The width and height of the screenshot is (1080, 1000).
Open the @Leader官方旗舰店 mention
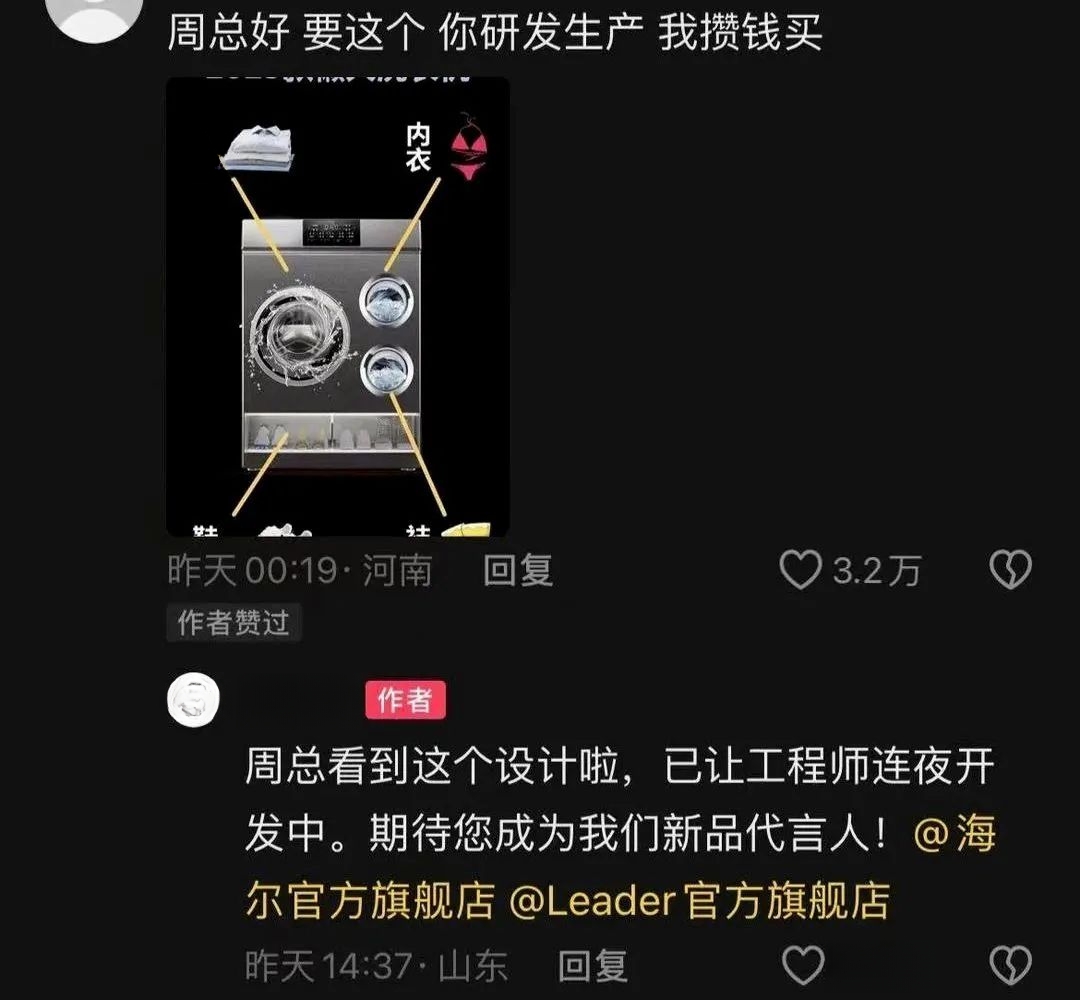click(x=699, y=901)
